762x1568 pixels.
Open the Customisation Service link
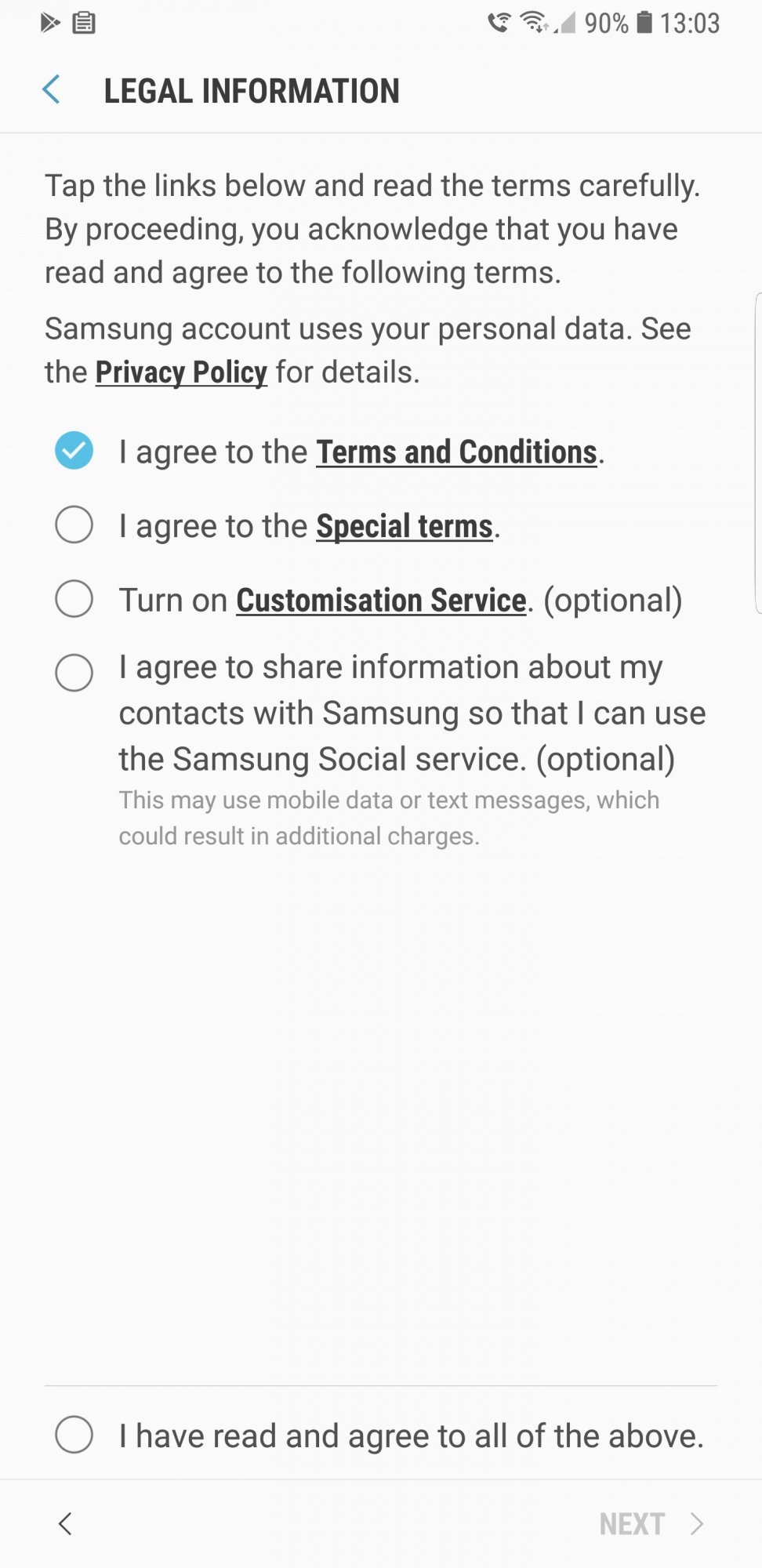(x=381, y=601)
